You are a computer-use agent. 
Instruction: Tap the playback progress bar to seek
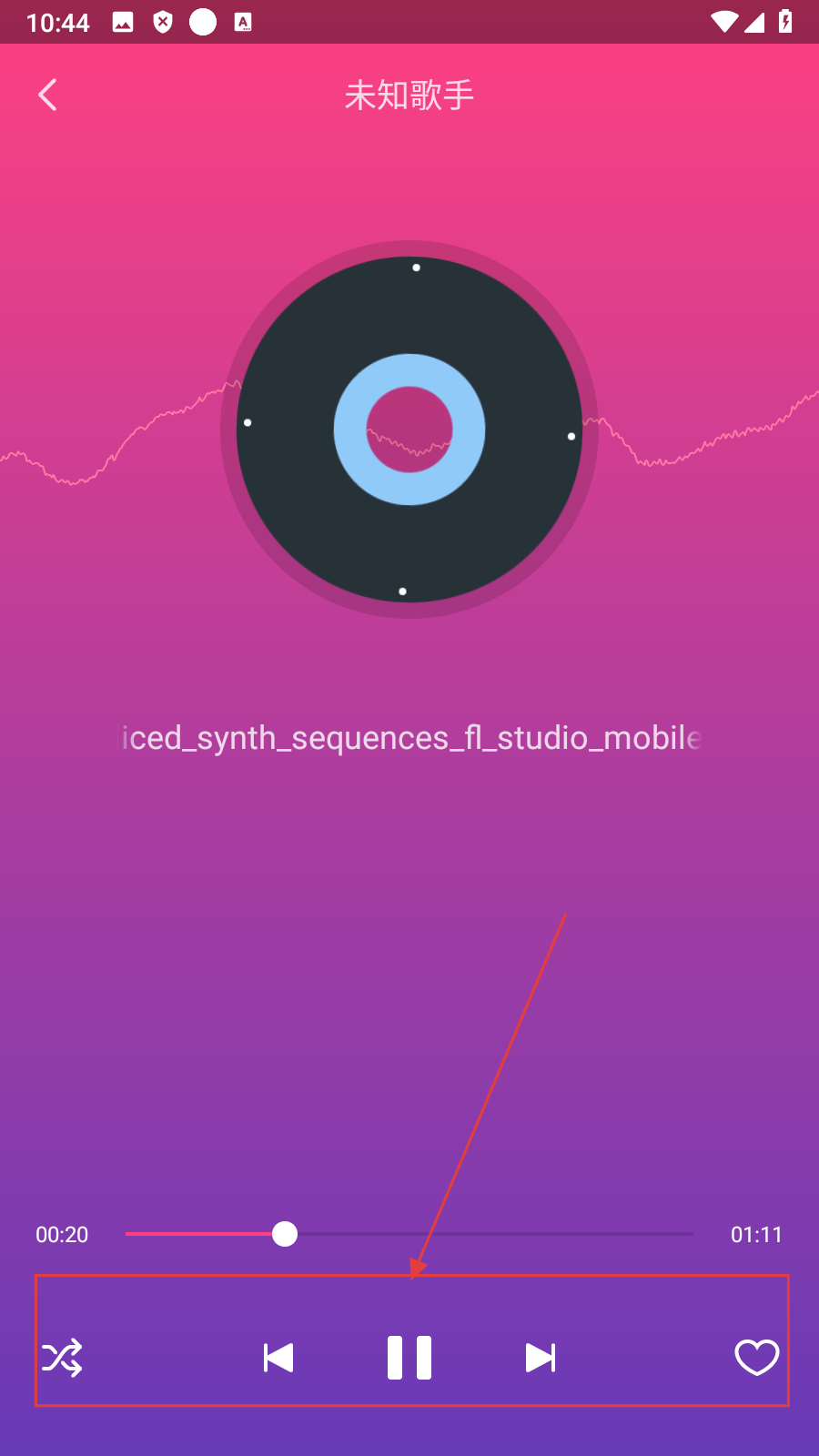[x=409, y=1234]
